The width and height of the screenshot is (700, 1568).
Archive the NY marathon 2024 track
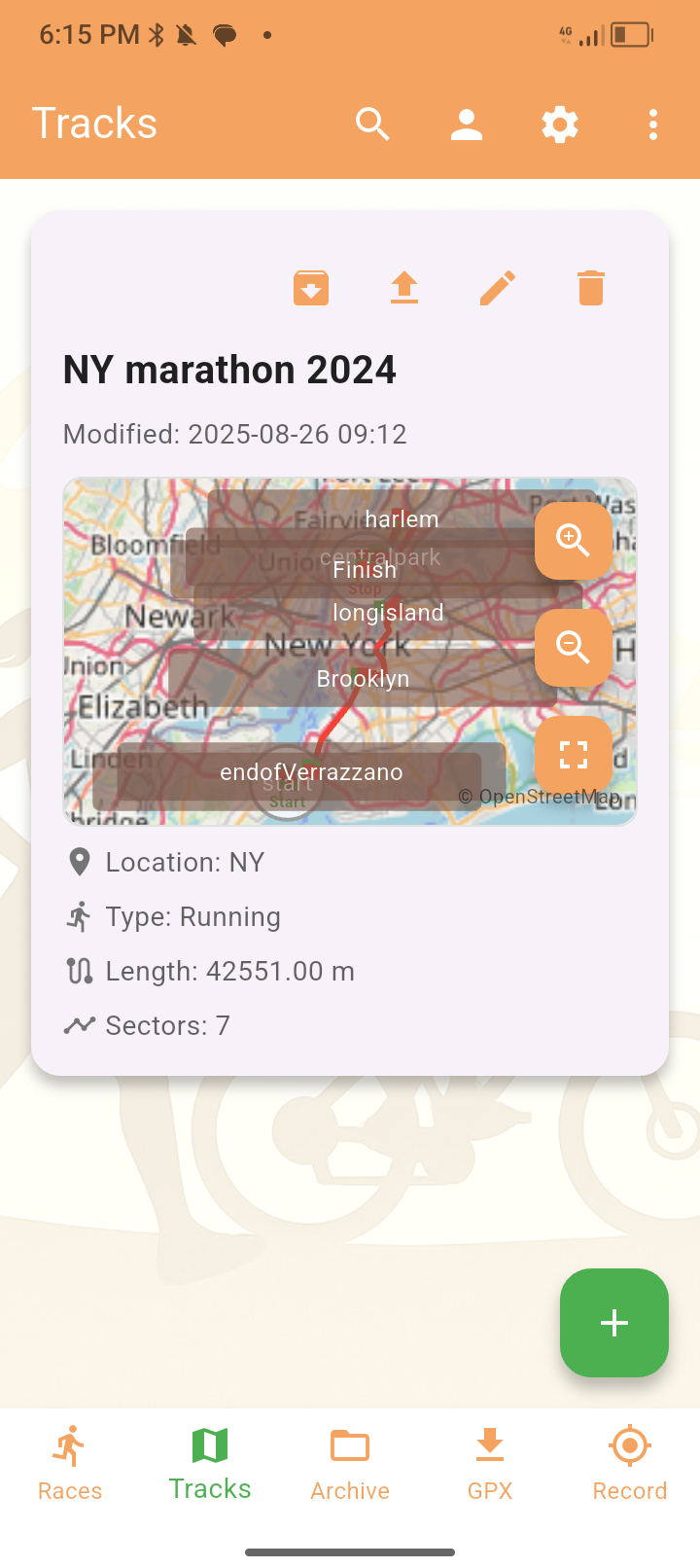(311, 289)
